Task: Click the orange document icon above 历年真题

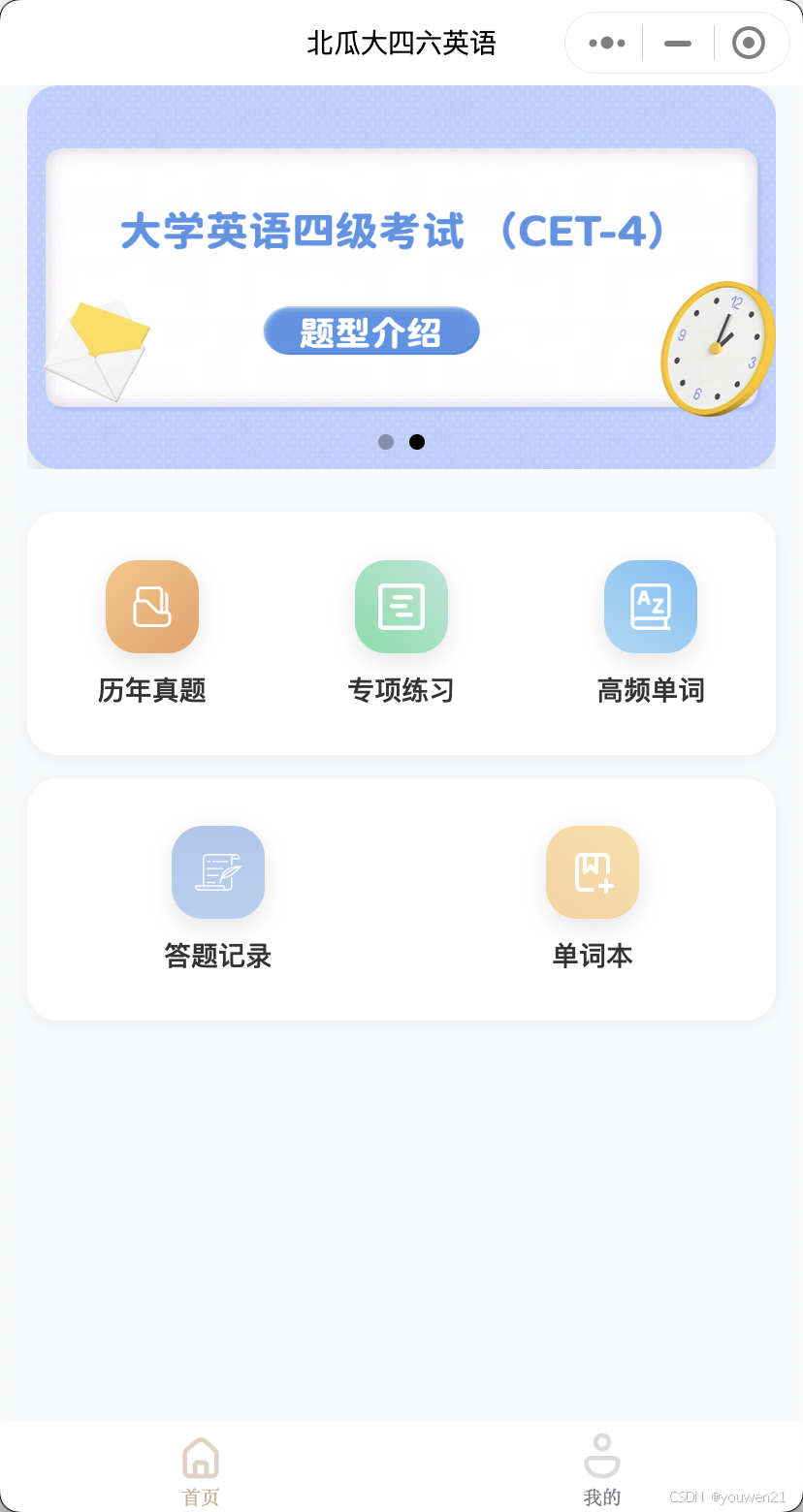Action: coord(152,606)
